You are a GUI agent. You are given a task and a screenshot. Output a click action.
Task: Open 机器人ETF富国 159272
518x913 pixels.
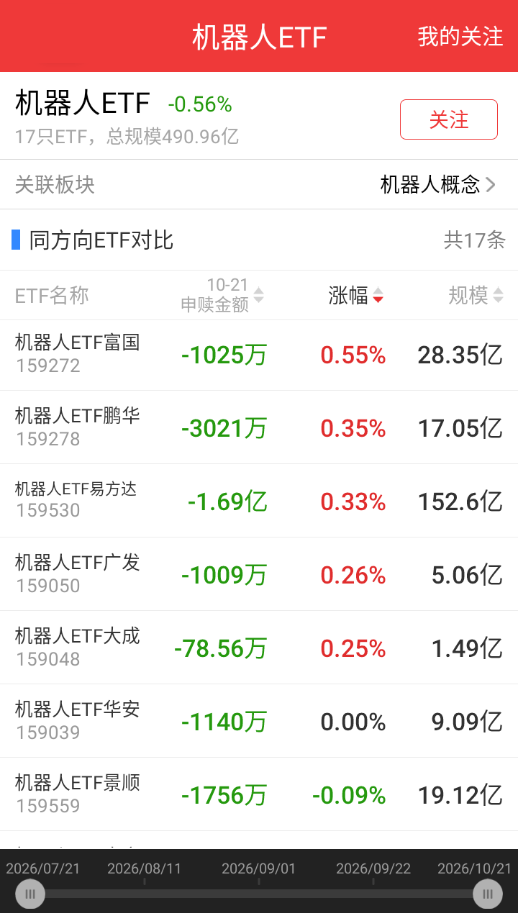pos(259,355)
